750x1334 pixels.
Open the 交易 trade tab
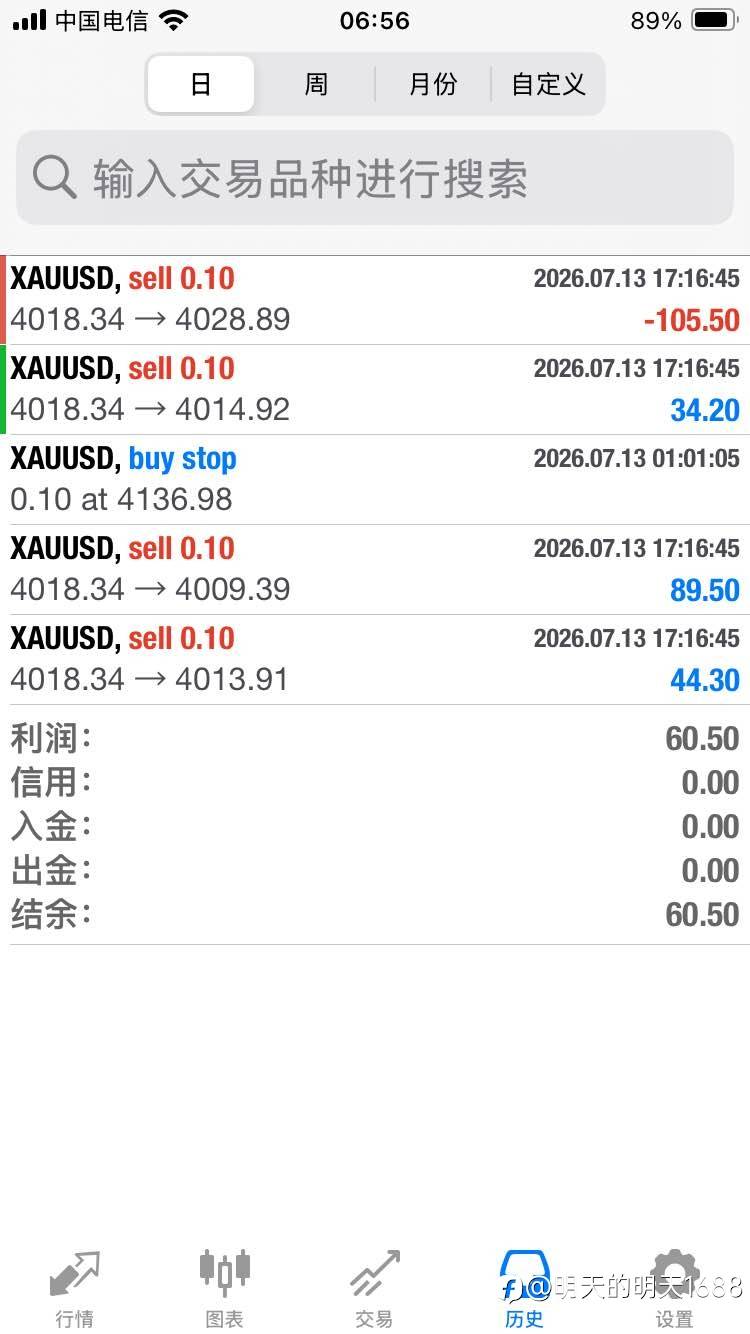375,1288
